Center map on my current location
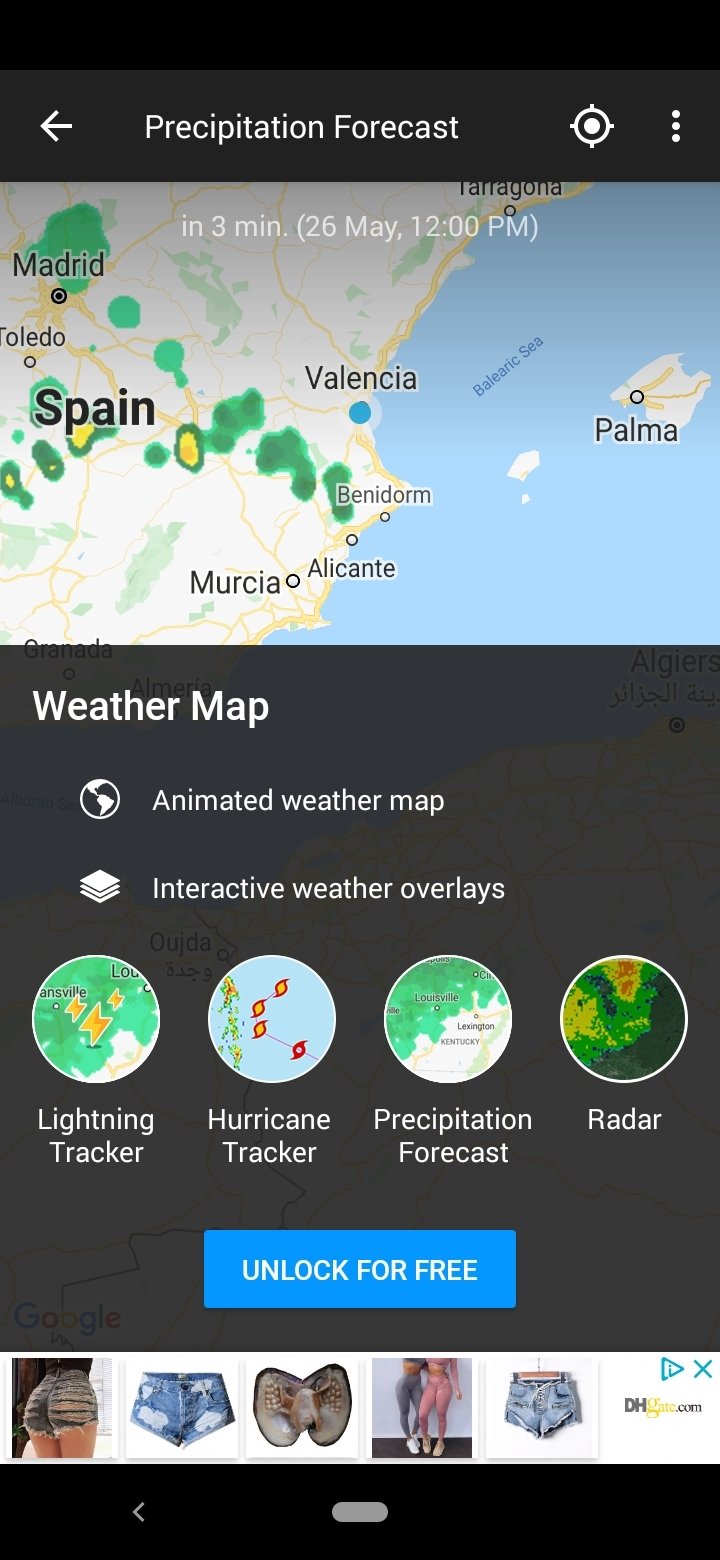Viewport: 720px width, 1560px height. (592, 127)
